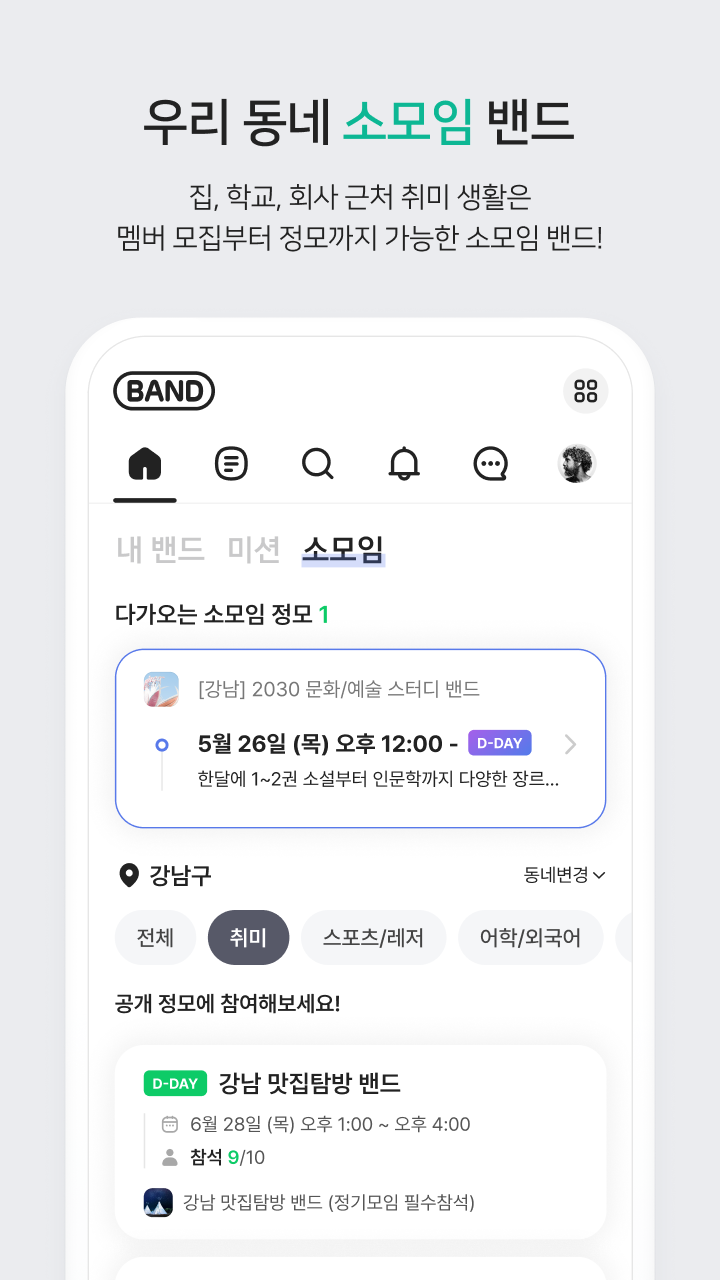Image resolution: width=720 pixels, height=1280 pixels.
Task: Select the 취미 category filter
Action: point(248,937)
